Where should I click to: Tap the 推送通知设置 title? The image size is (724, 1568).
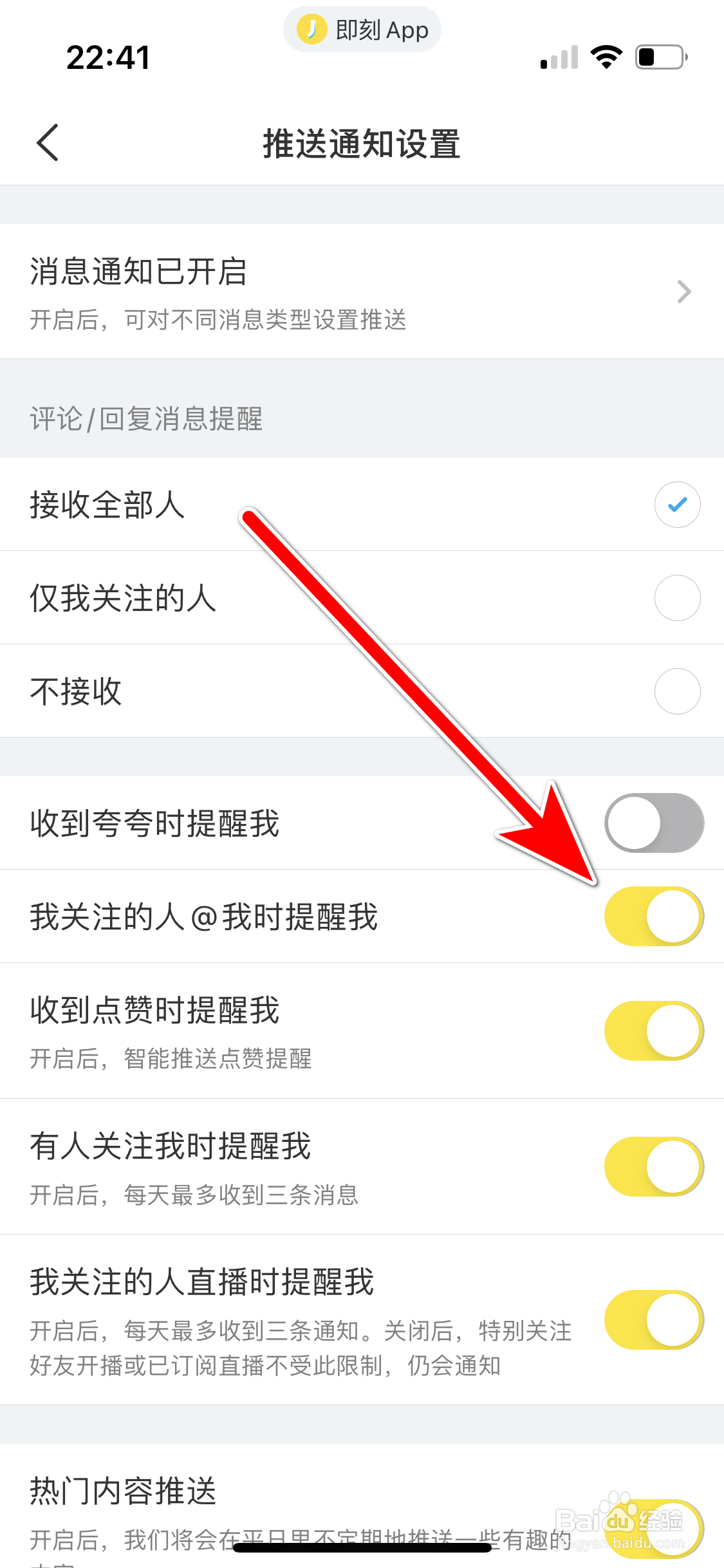coord(362,143)
